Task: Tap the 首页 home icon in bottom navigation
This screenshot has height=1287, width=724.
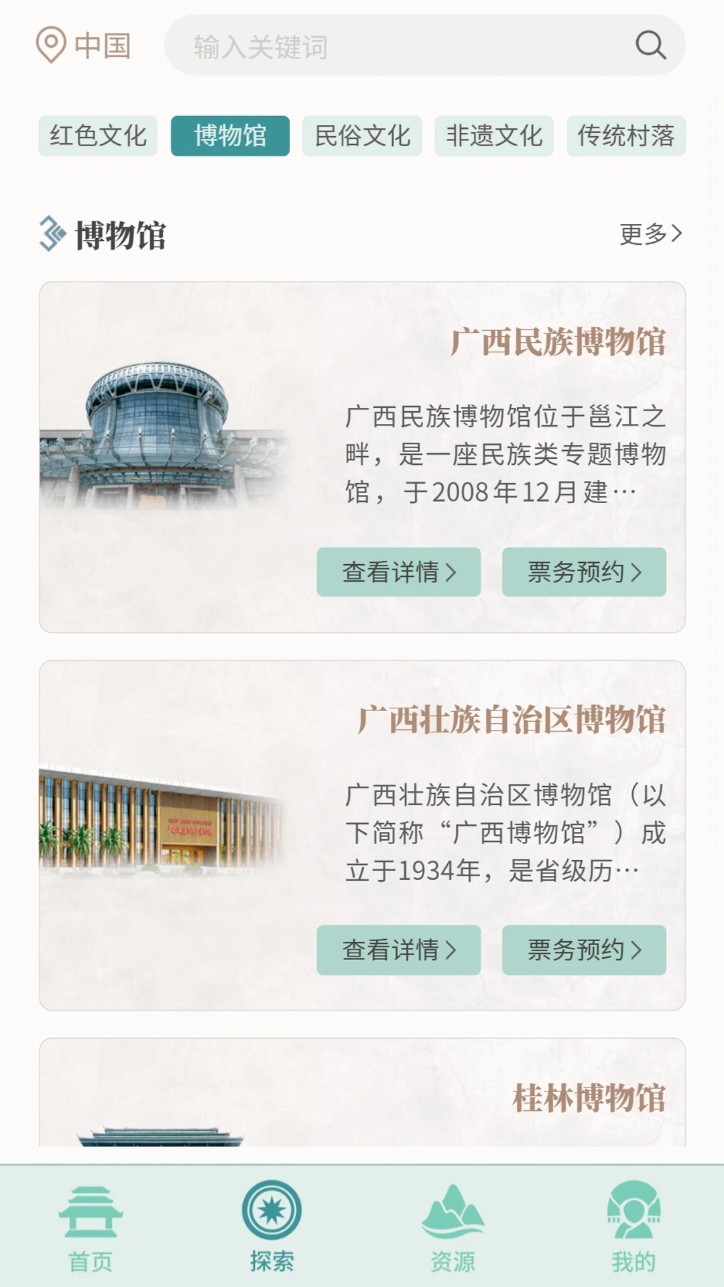Action: coord(89,1210)
